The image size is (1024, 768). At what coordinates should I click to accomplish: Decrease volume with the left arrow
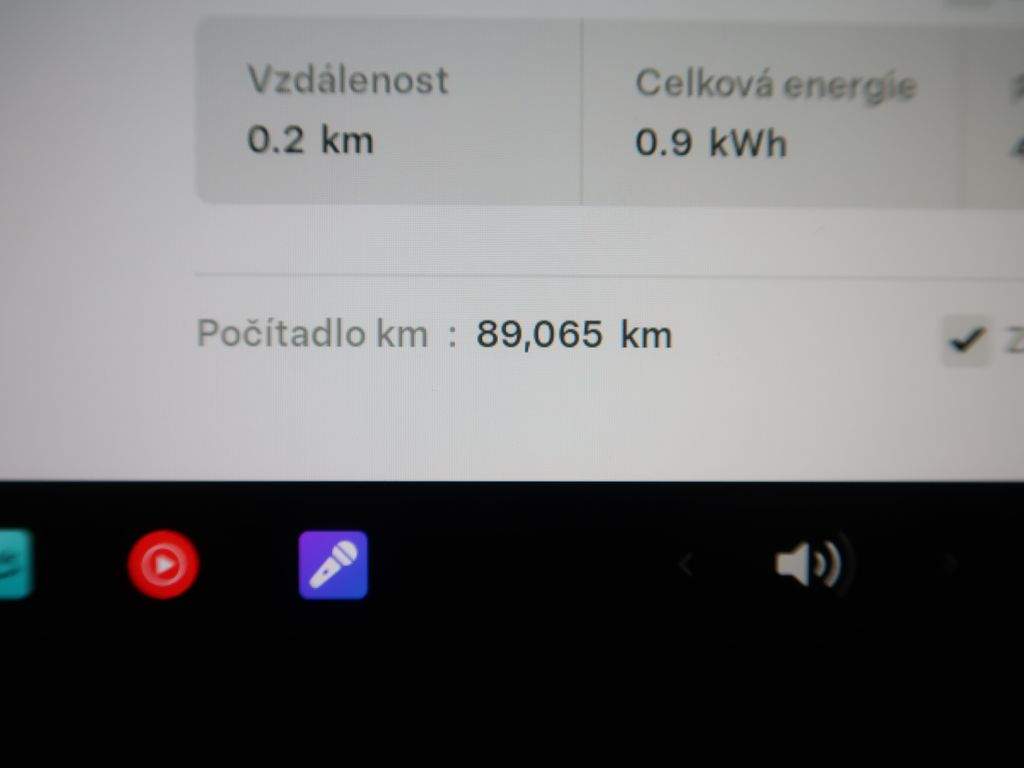[685, 566]
